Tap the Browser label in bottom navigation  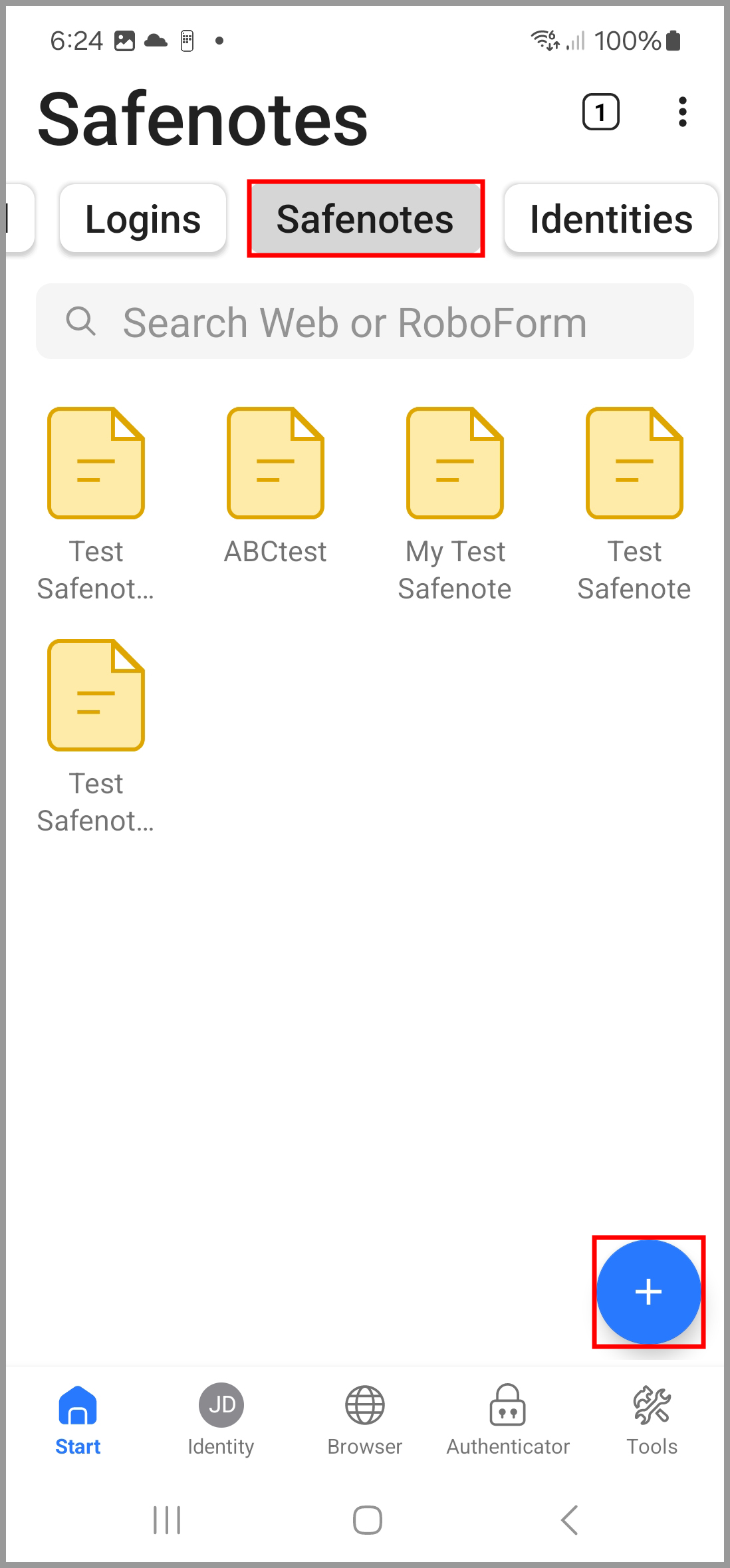(x=364, y=1446)
